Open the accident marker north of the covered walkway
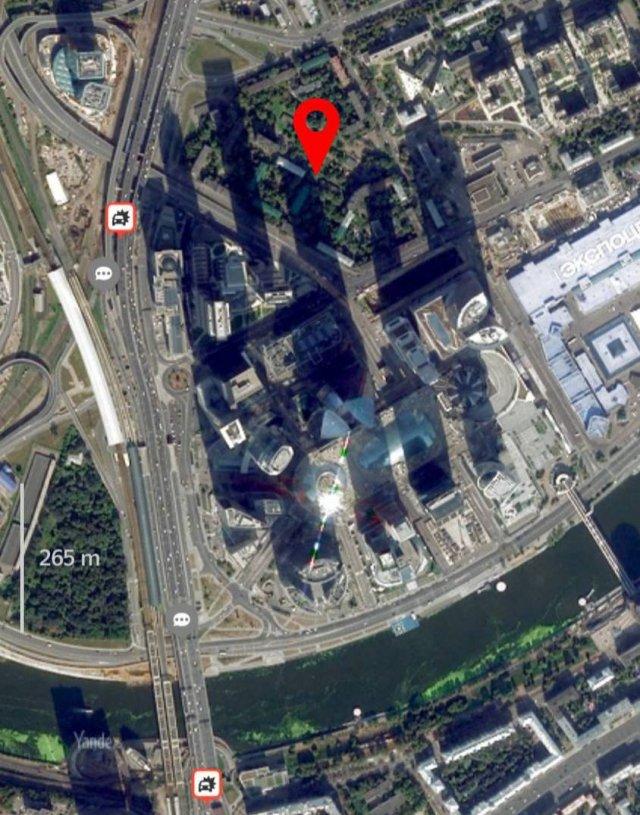 point(120,218)
